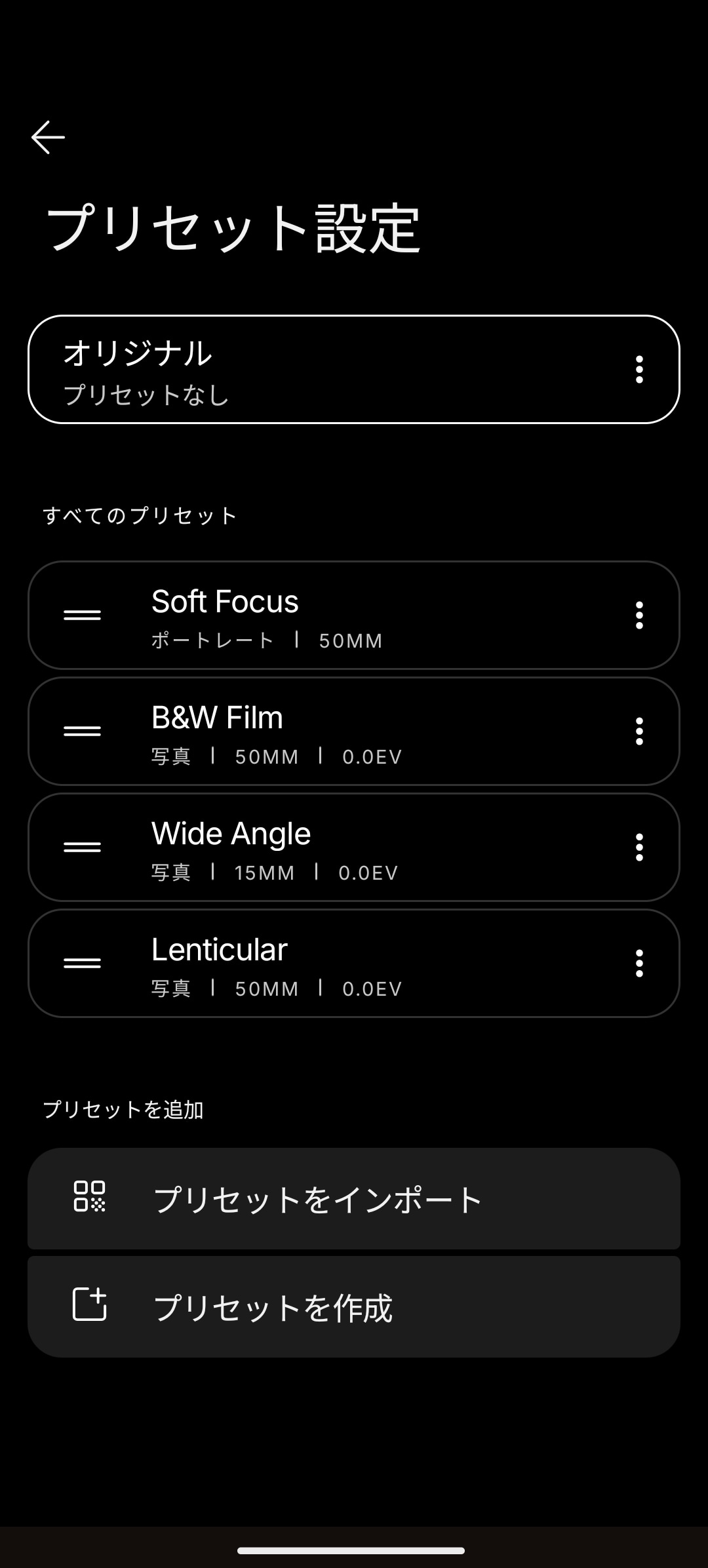
Task: Tap プリセットを作成 to create a preset
Action: (x=354, y=1306)
